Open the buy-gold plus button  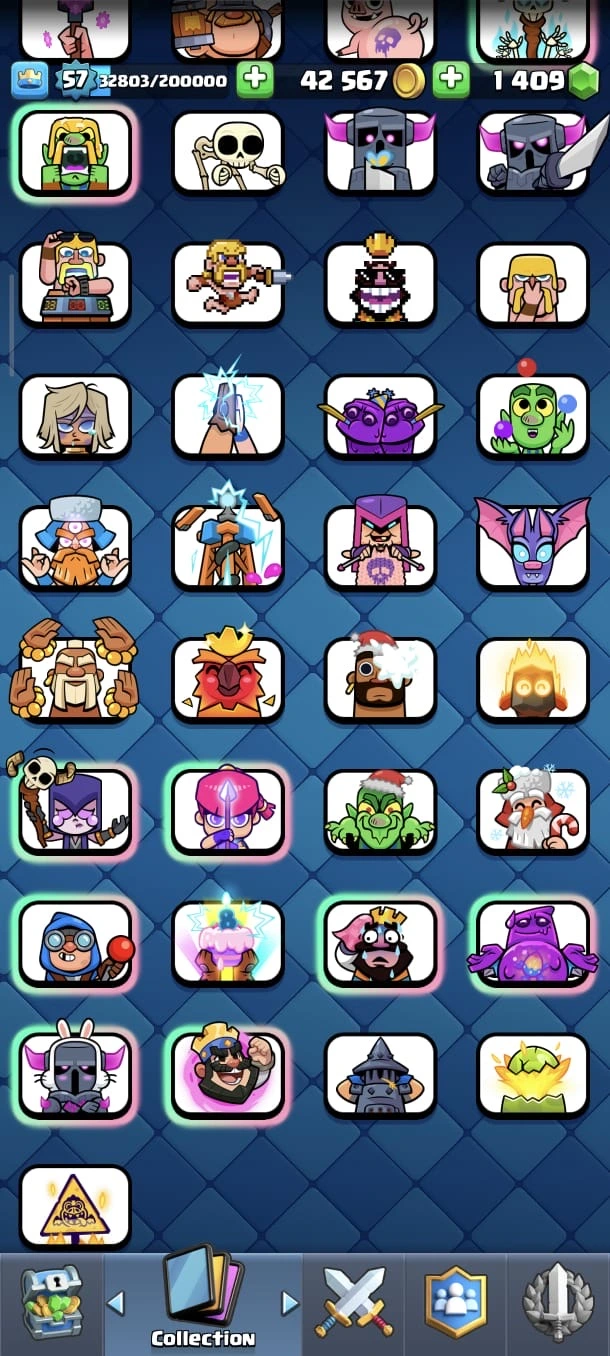coord(254,80)
